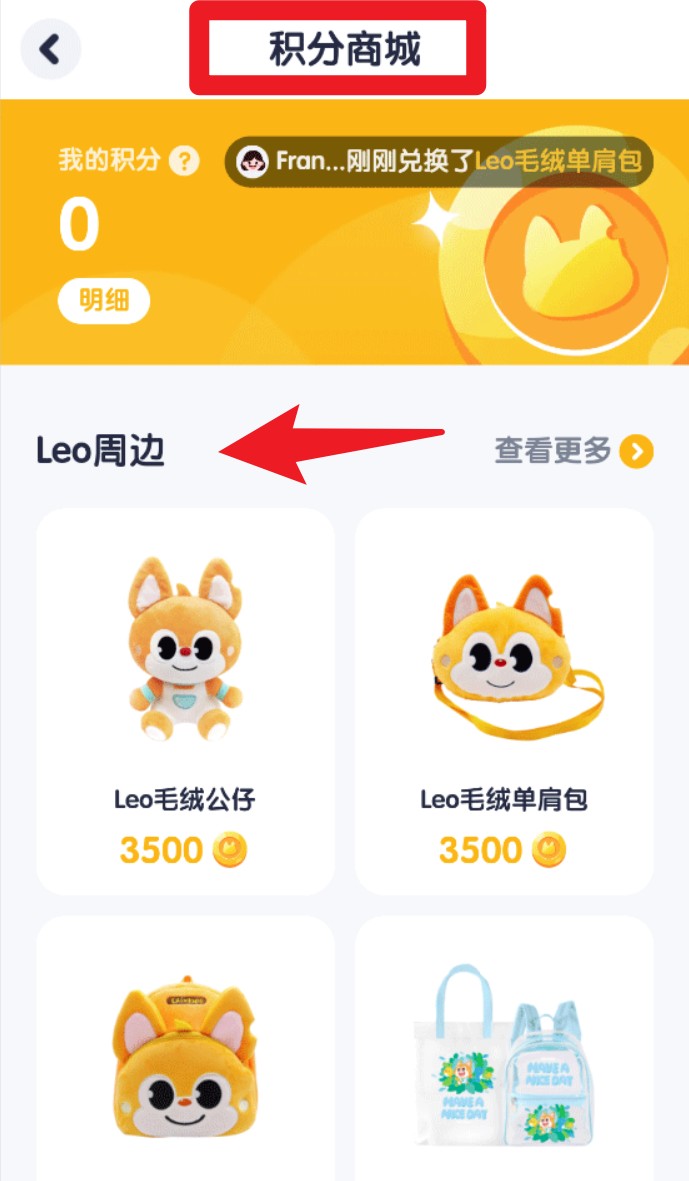Screen dimensions: 689x1181
Task: Tap the question mark beside 我的积分
Action: tap(184, 160)
